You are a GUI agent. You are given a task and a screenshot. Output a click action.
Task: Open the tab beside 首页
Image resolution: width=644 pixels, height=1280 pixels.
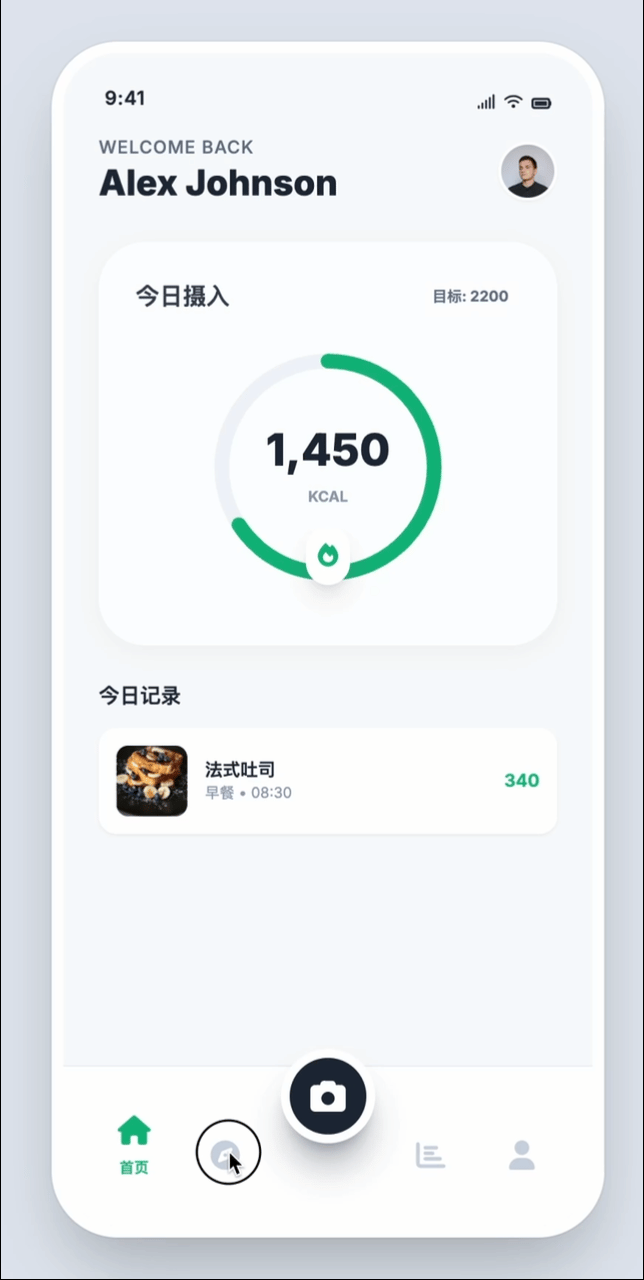coord(227,1154)
